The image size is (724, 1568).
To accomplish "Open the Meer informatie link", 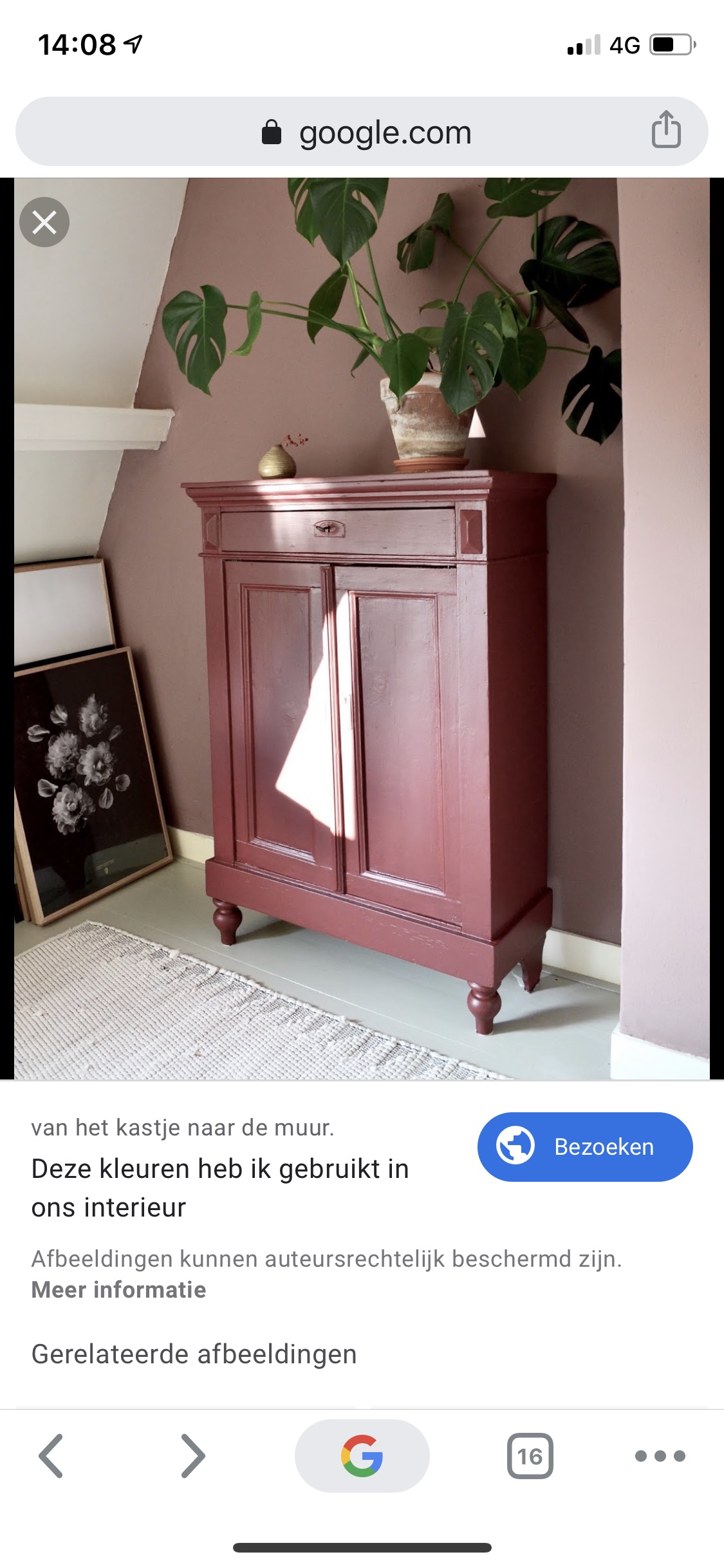I will pos(119,1289).
